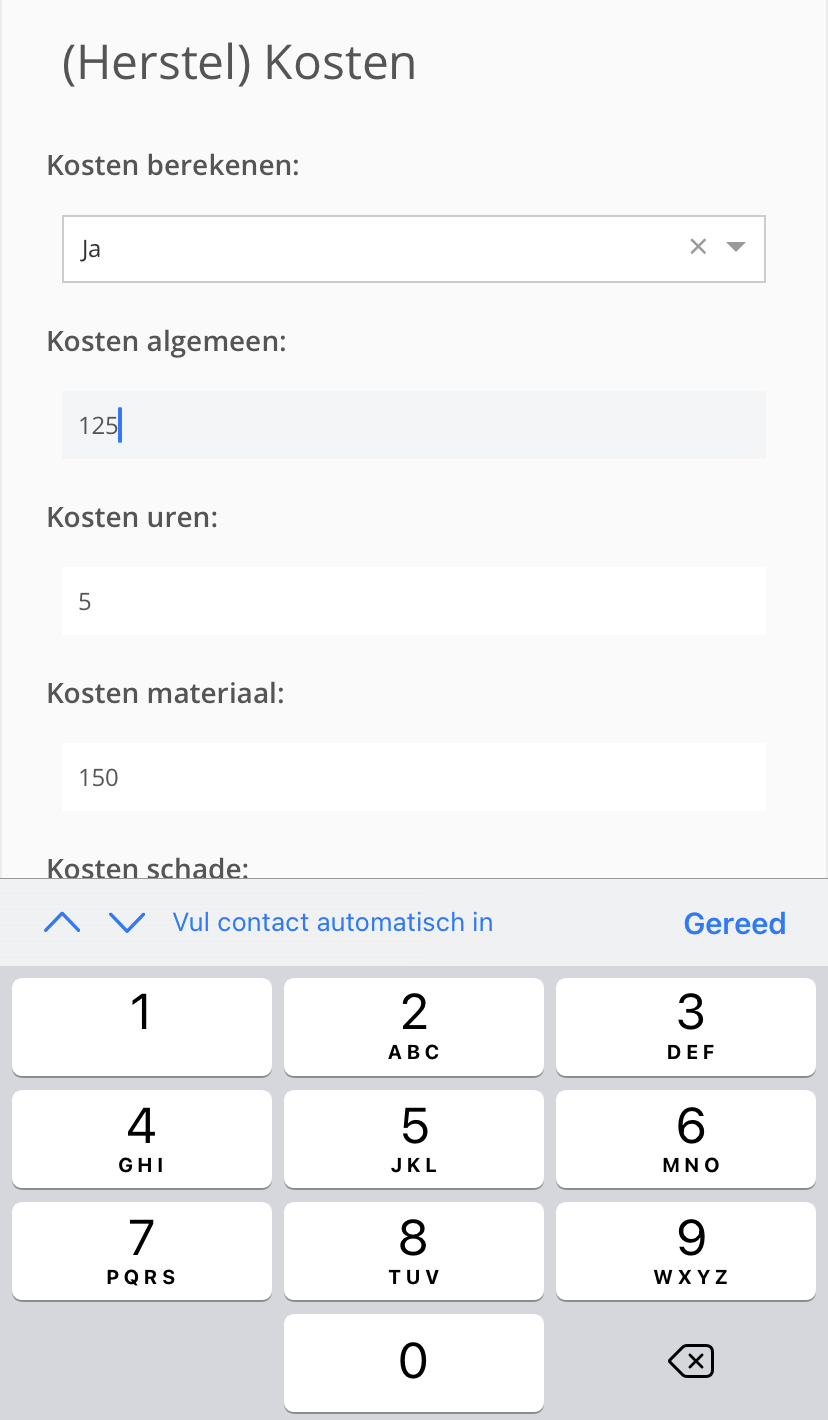
Task: Select the Kosten materiaal field
Action: pyautogui.click(x=414, y=777)
